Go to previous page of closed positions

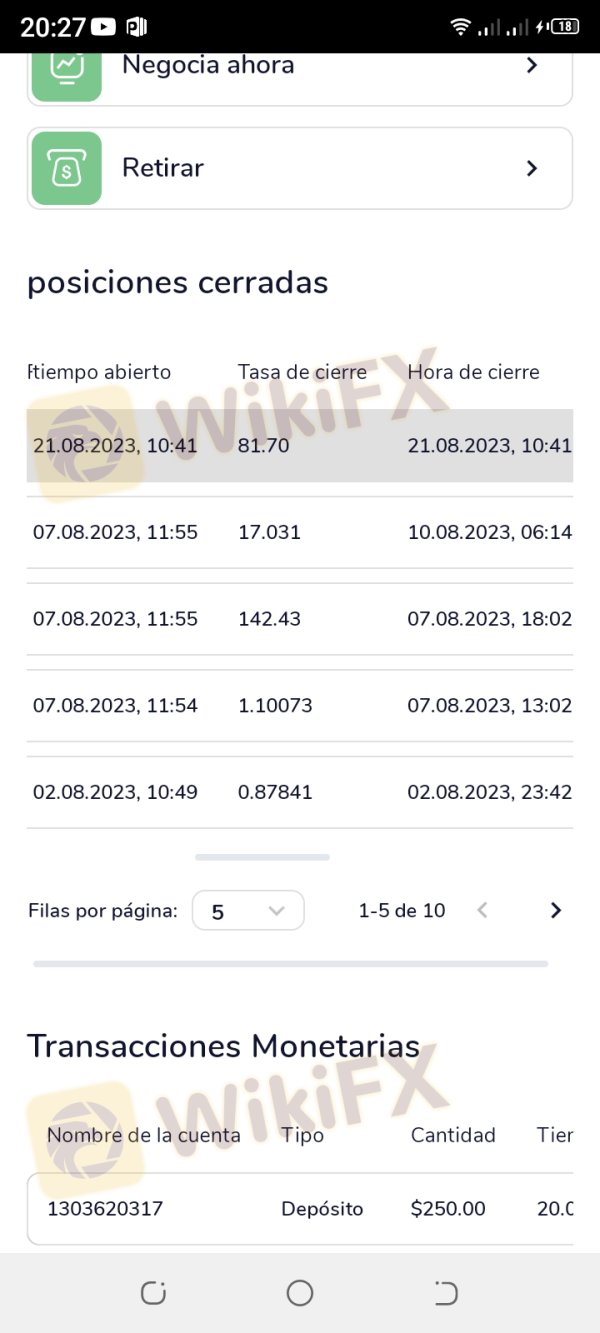point(482,910)
